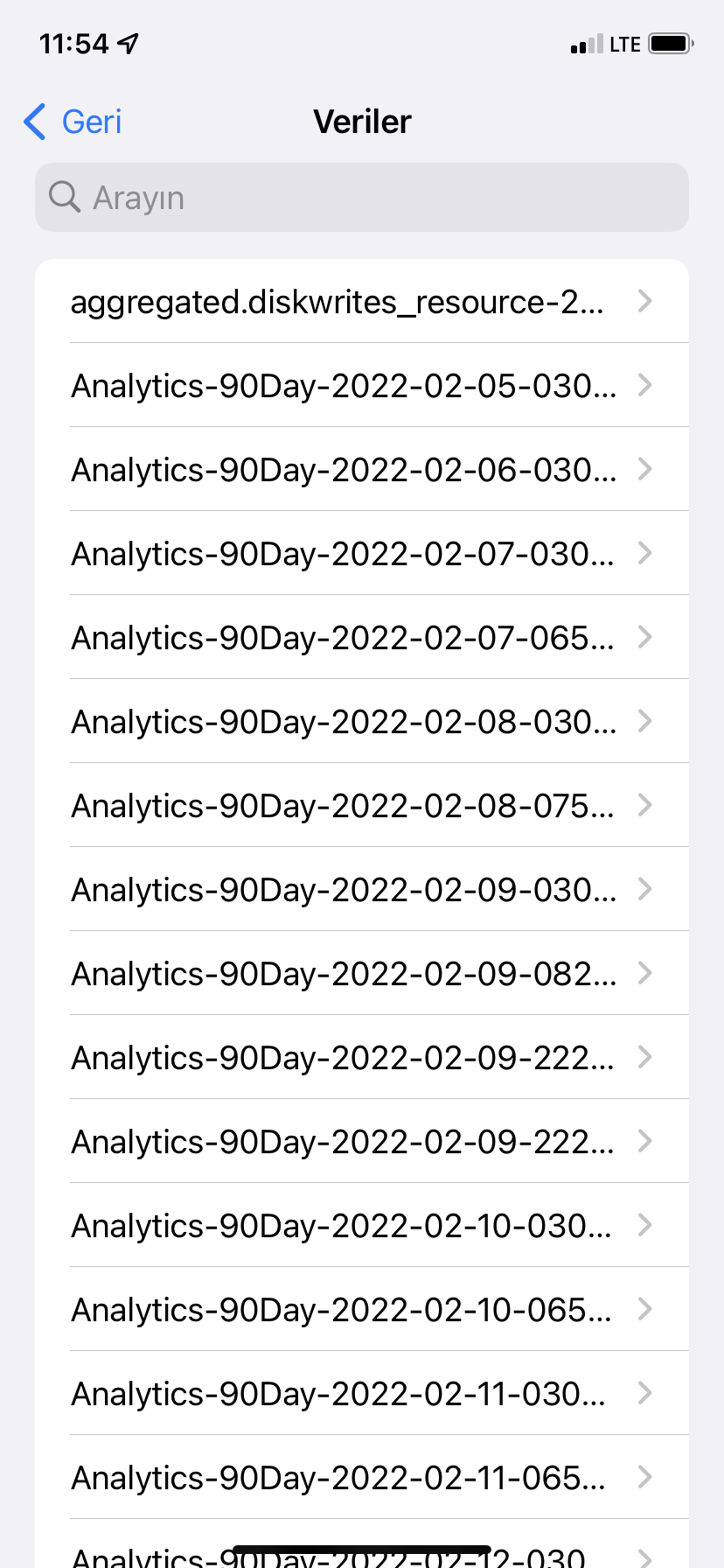Viewport: 724px width, 1568px height.
Task: Tap the Analytics-90Day-2022-02-11-030 row
Action: 362,1393
